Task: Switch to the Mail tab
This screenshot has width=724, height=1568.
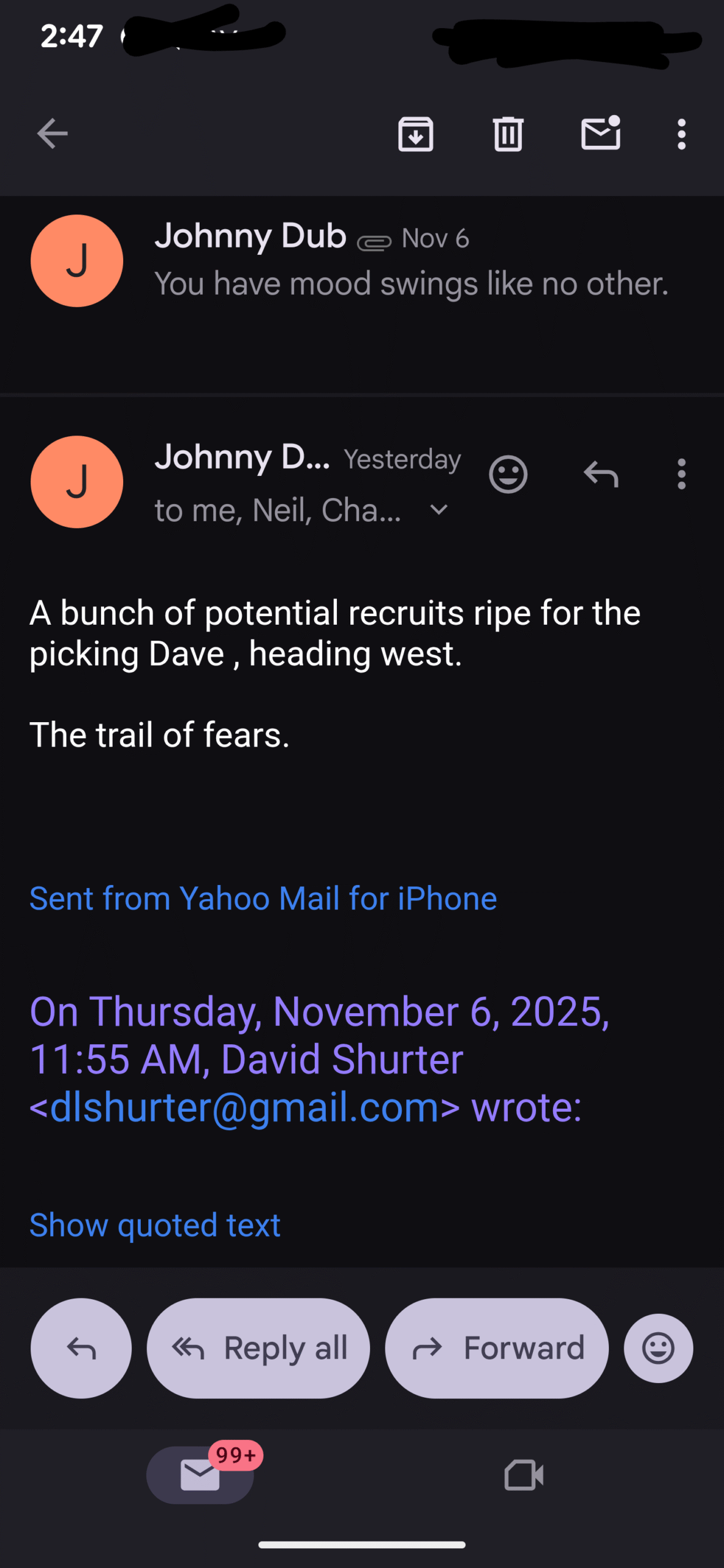Action: tap(200, 1475)
